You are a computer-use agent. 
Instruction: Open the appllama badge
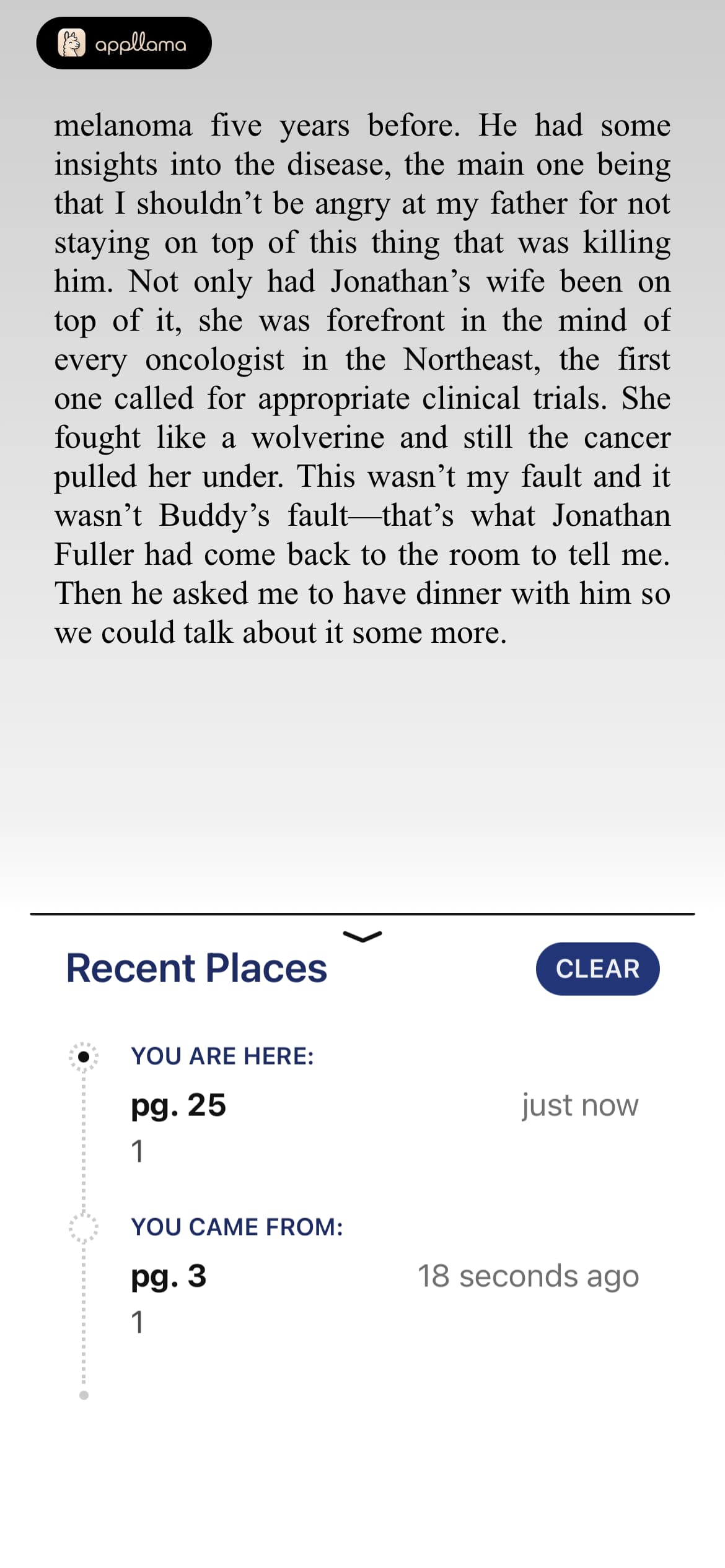[x=124, y=43]
